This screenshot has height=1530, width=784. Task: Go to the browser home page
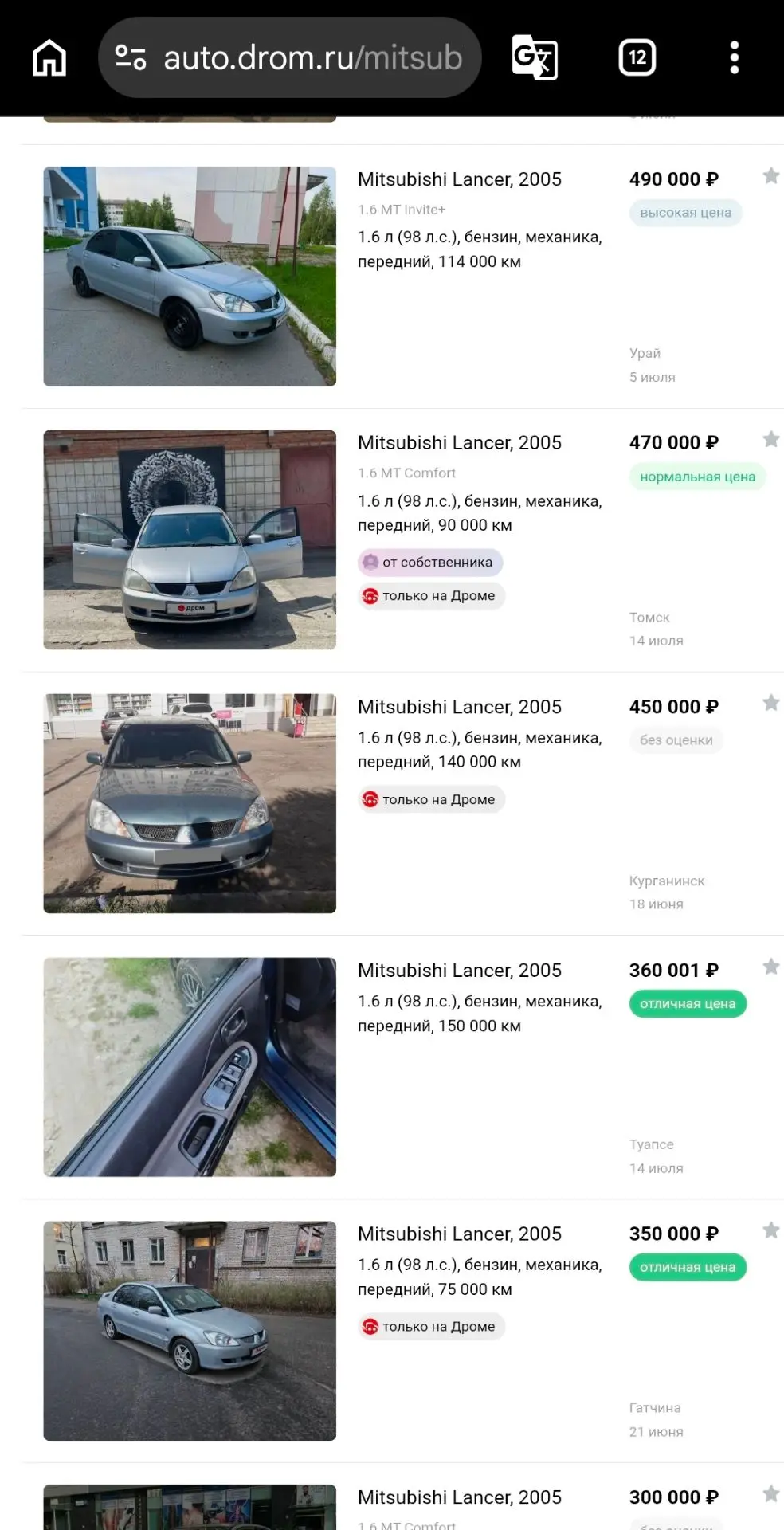49,57
